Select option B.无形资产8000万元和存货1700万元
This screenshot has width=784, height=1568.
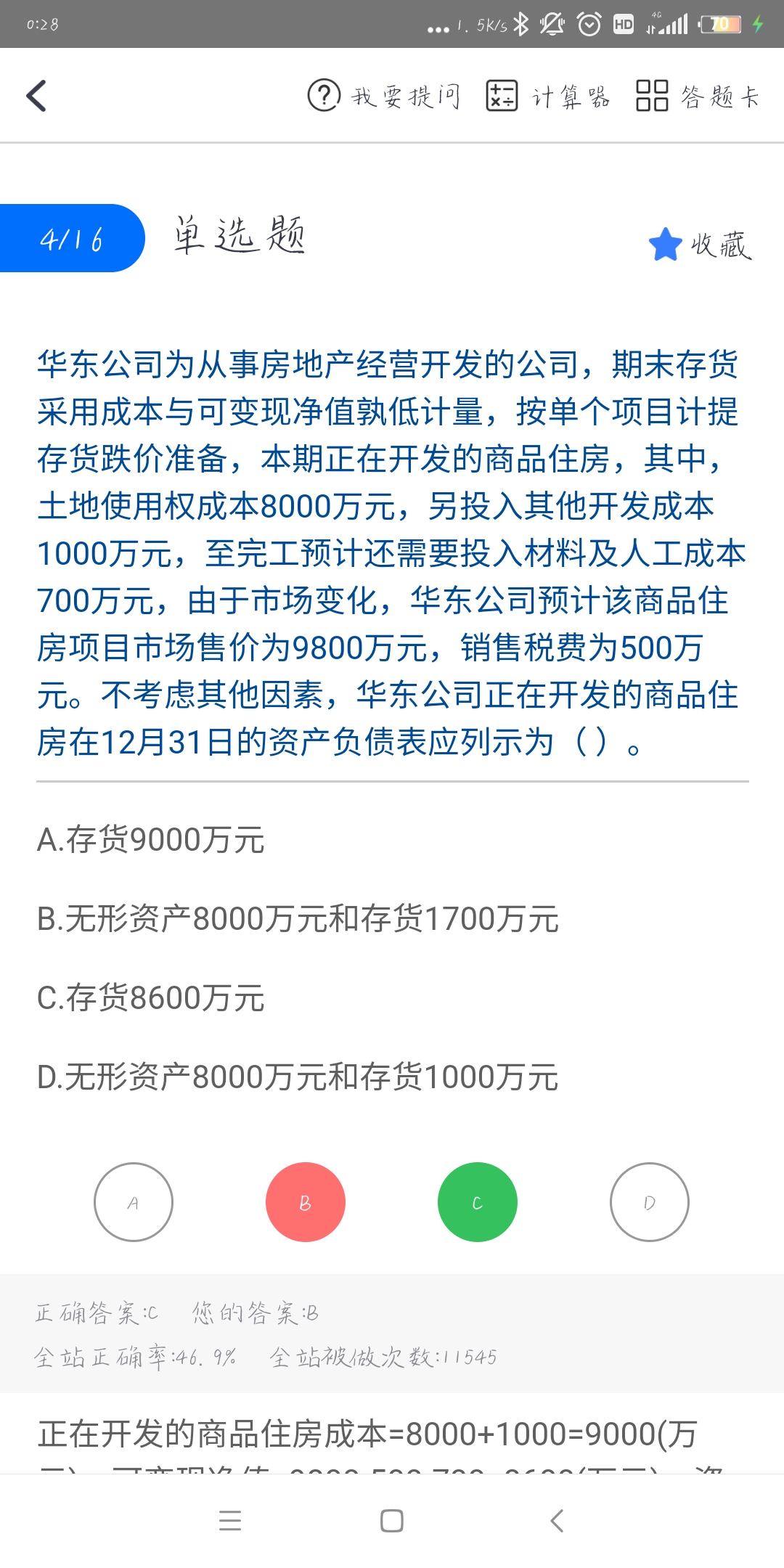[x=298, y=919]
